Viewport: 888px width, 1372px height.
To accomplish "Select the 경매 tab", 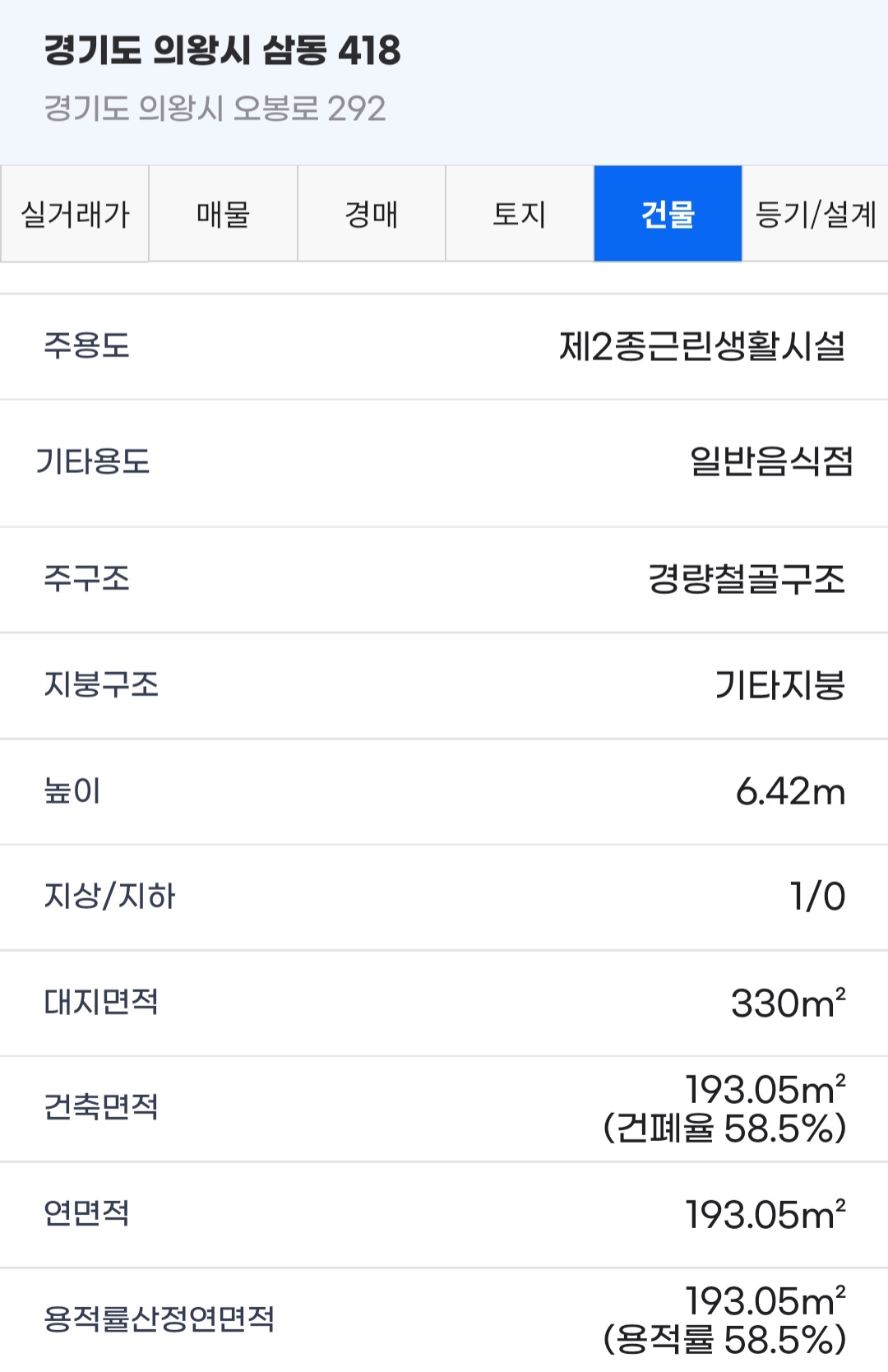I will point(371,215).
